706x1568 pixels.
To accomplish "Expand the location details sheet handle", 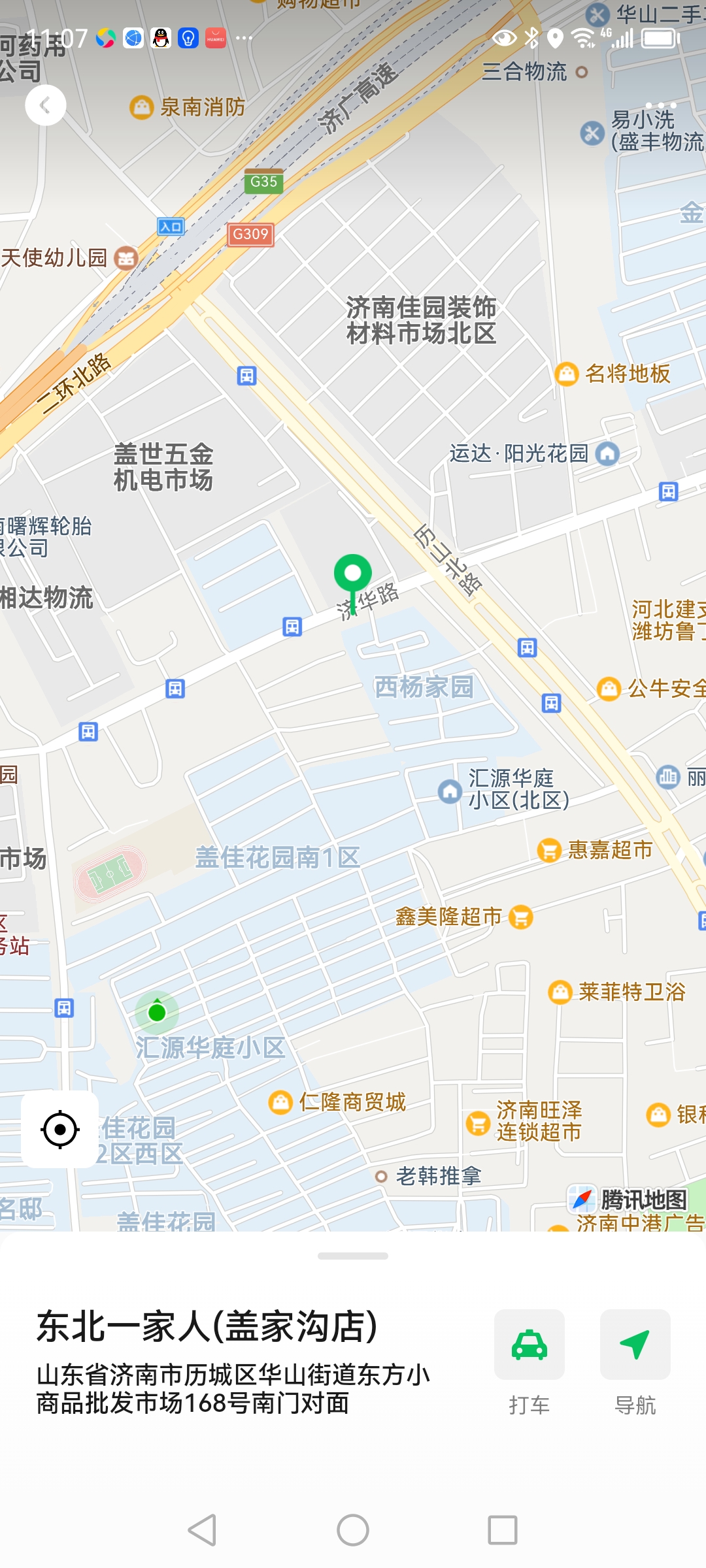I will [x=353, y=1256].
